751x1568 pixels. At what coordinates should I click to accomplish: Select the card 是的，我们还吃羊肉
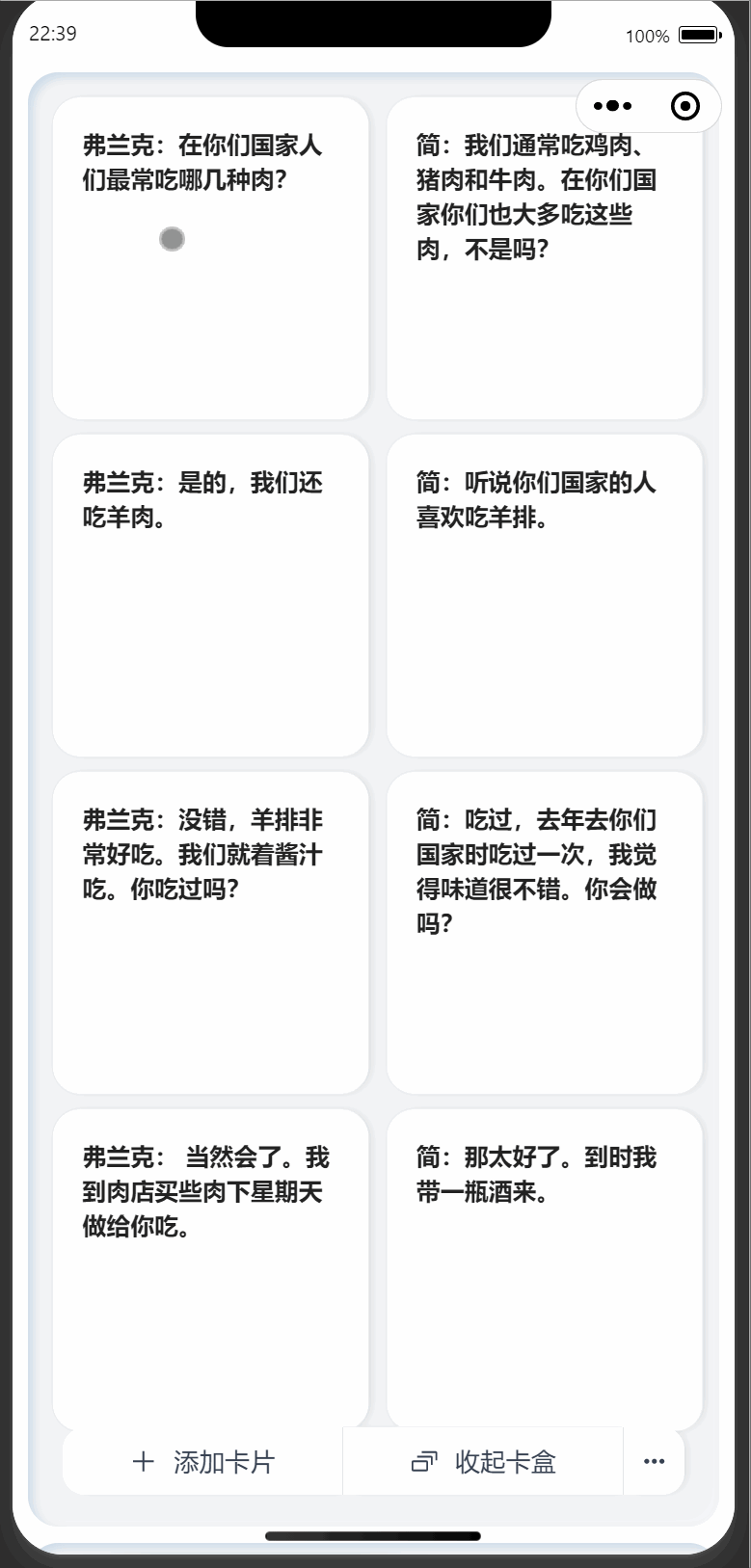click(210, 596)
